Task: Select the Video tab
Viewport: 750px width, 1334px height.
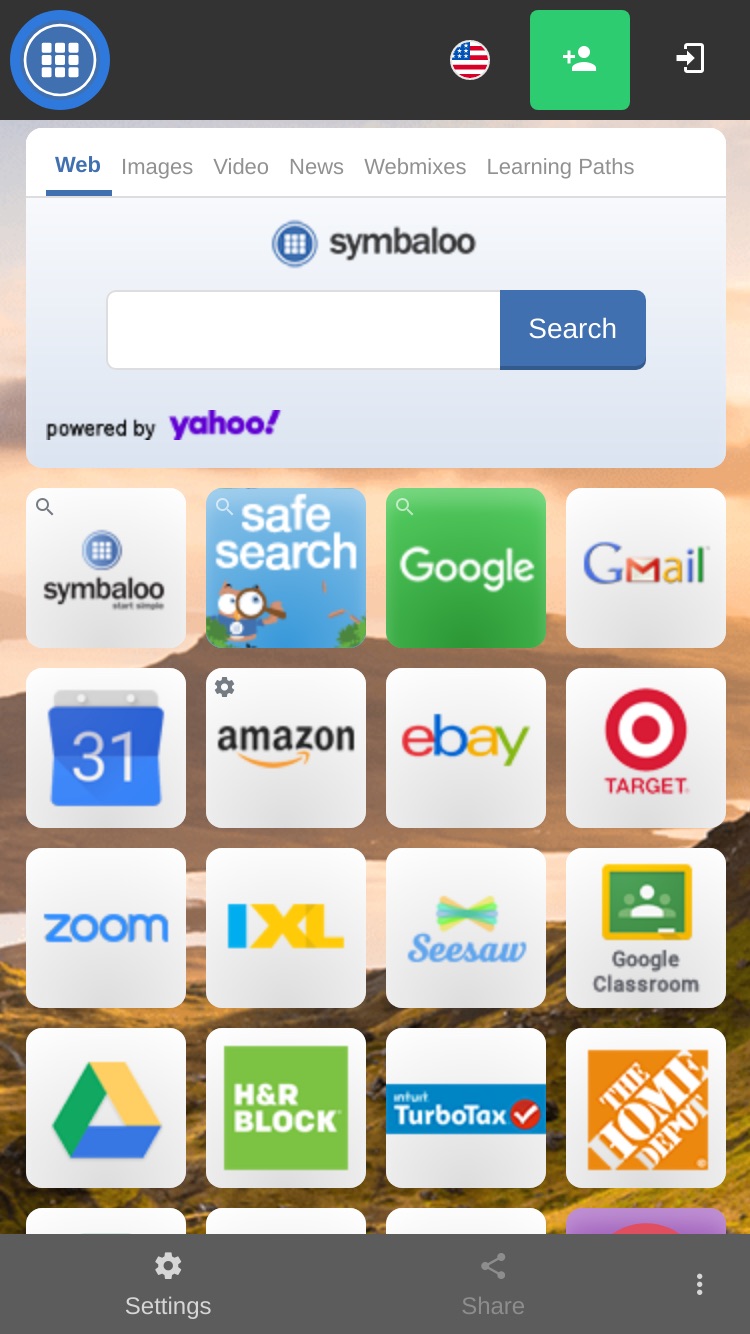Action: [241, 167]
